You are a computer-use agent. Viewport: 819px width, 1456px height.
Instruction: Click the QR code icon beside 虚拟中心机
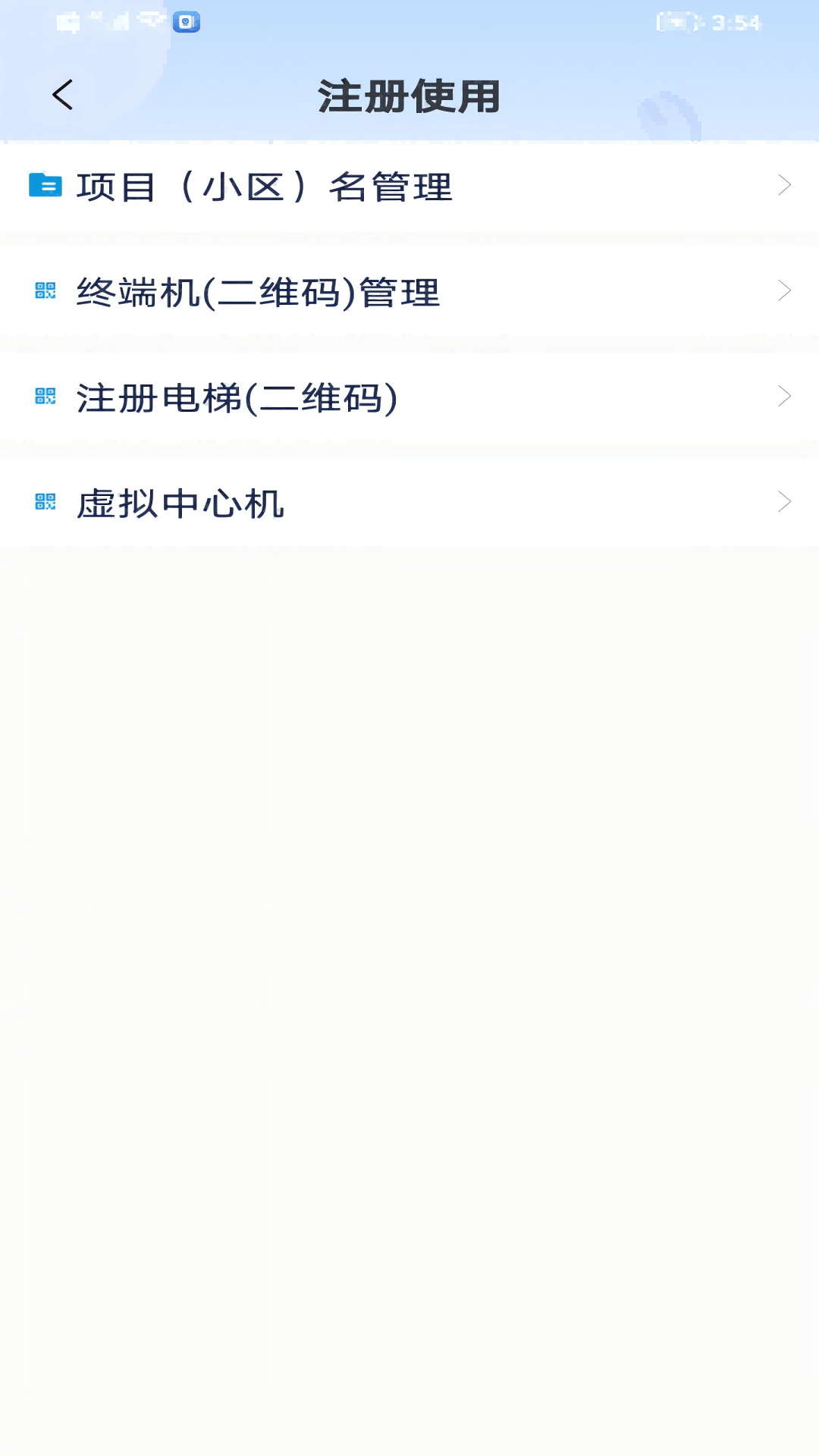[45, 501]
